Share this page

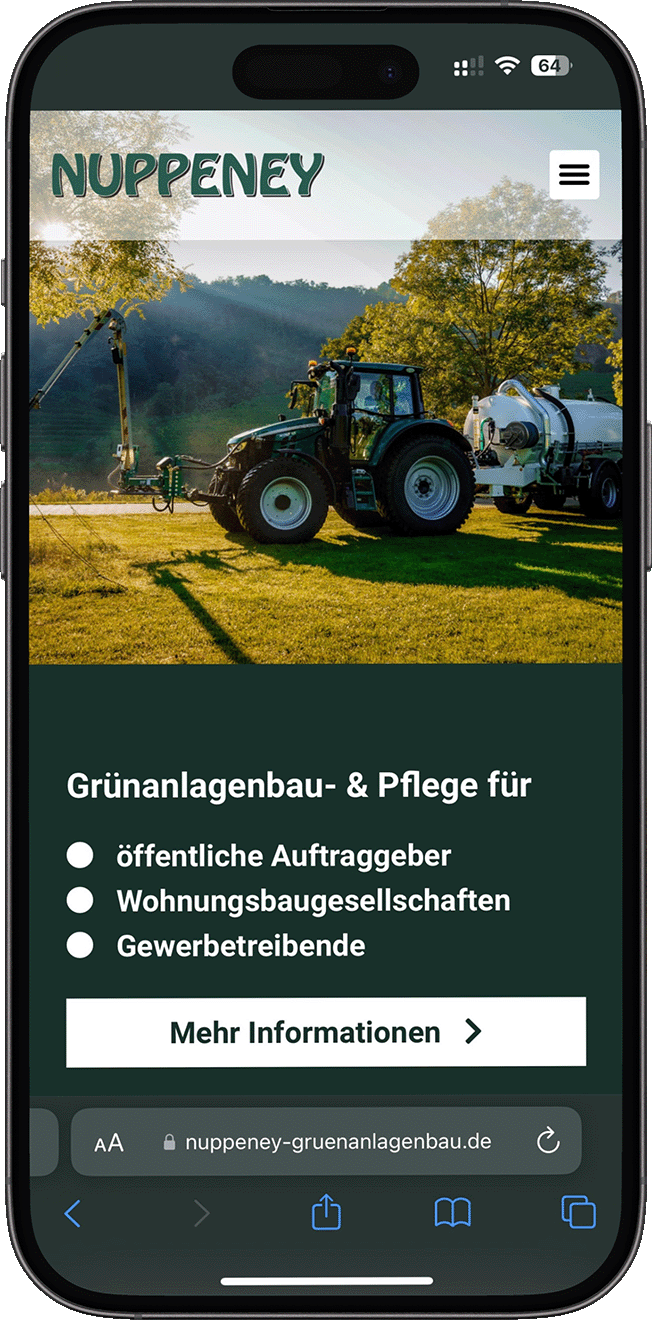tap(327, 1214)
